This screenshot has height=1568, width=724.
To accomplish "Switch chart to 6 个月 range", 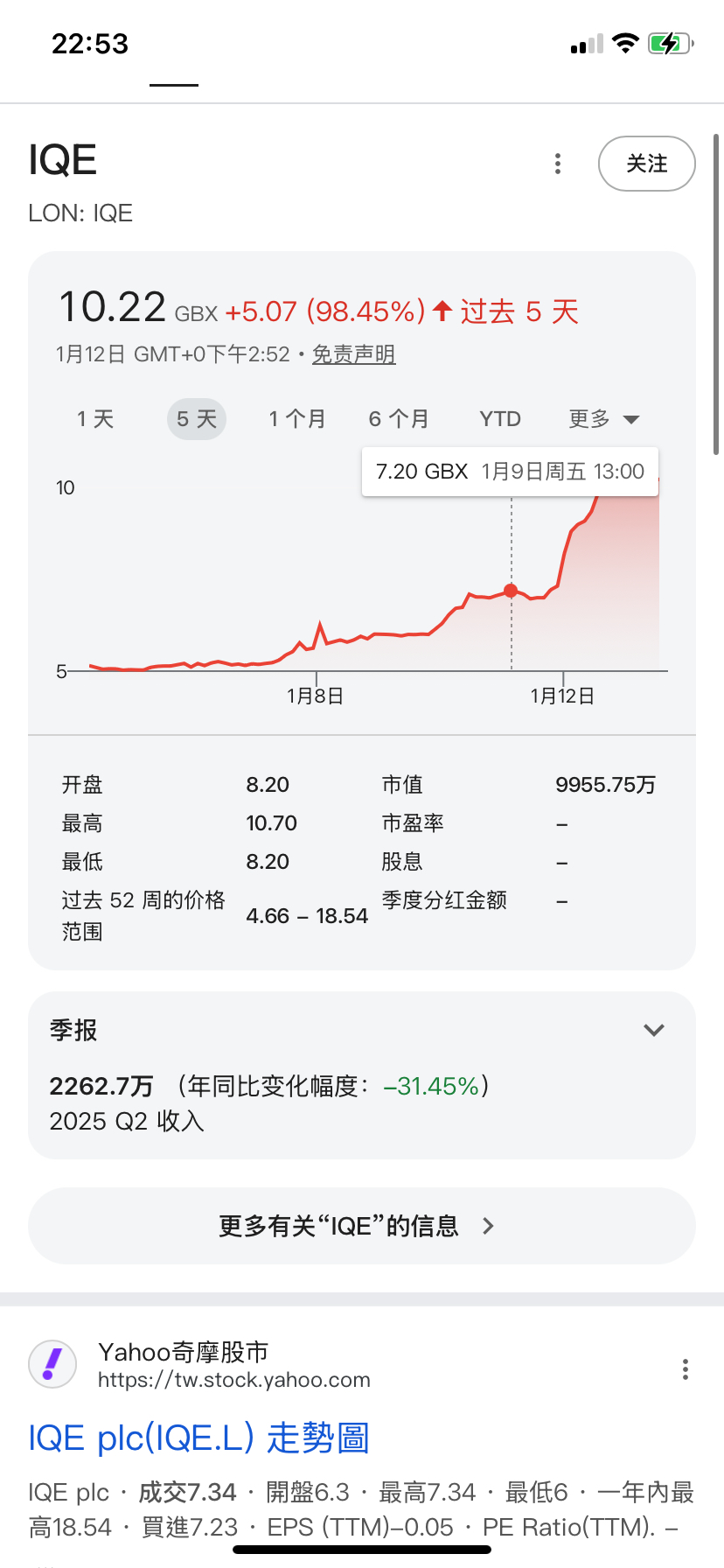I will [x=399, y=419].
